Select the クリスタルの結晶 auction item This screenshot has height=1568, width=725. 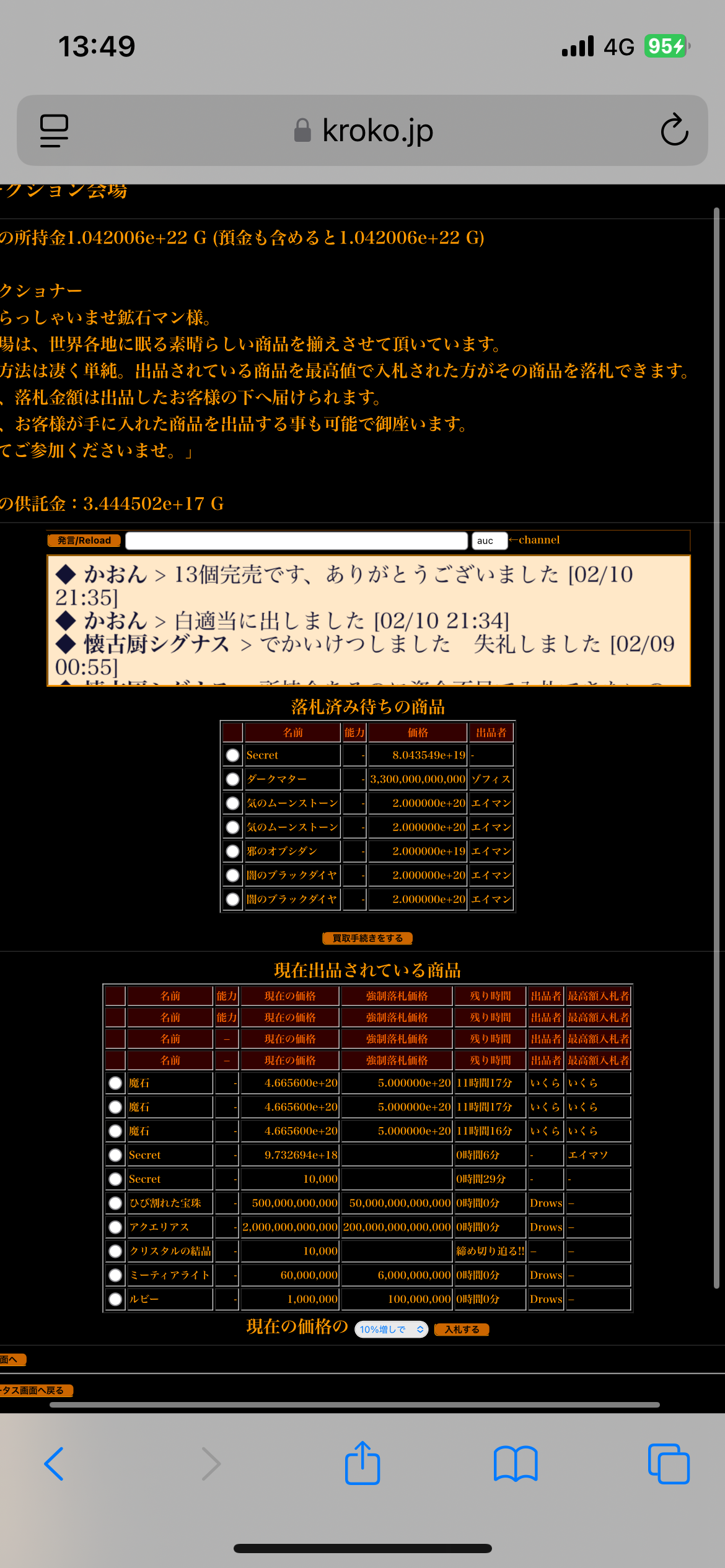click(115, 1251)
